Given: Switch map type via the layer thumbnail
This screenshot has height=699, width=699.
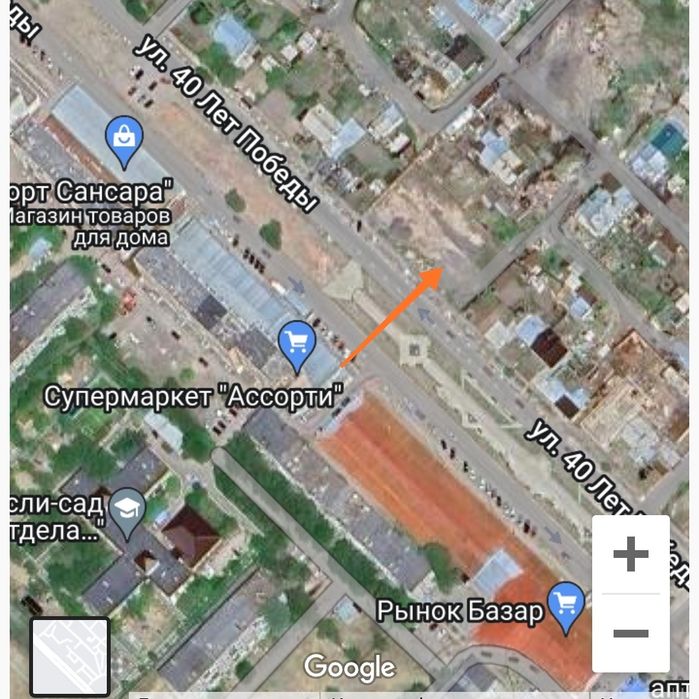Looking at the screenshot, I should point(70,656).
